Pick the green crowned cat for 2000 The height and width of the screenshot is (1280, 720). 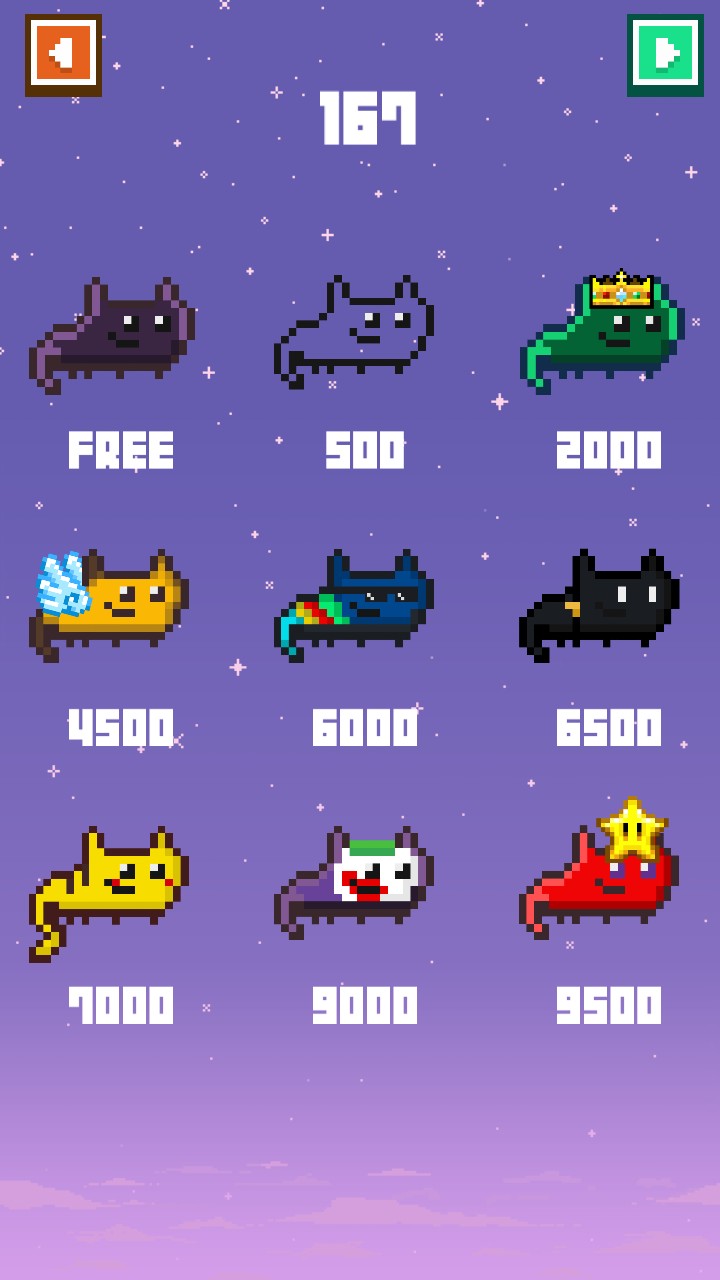(602, 332)
